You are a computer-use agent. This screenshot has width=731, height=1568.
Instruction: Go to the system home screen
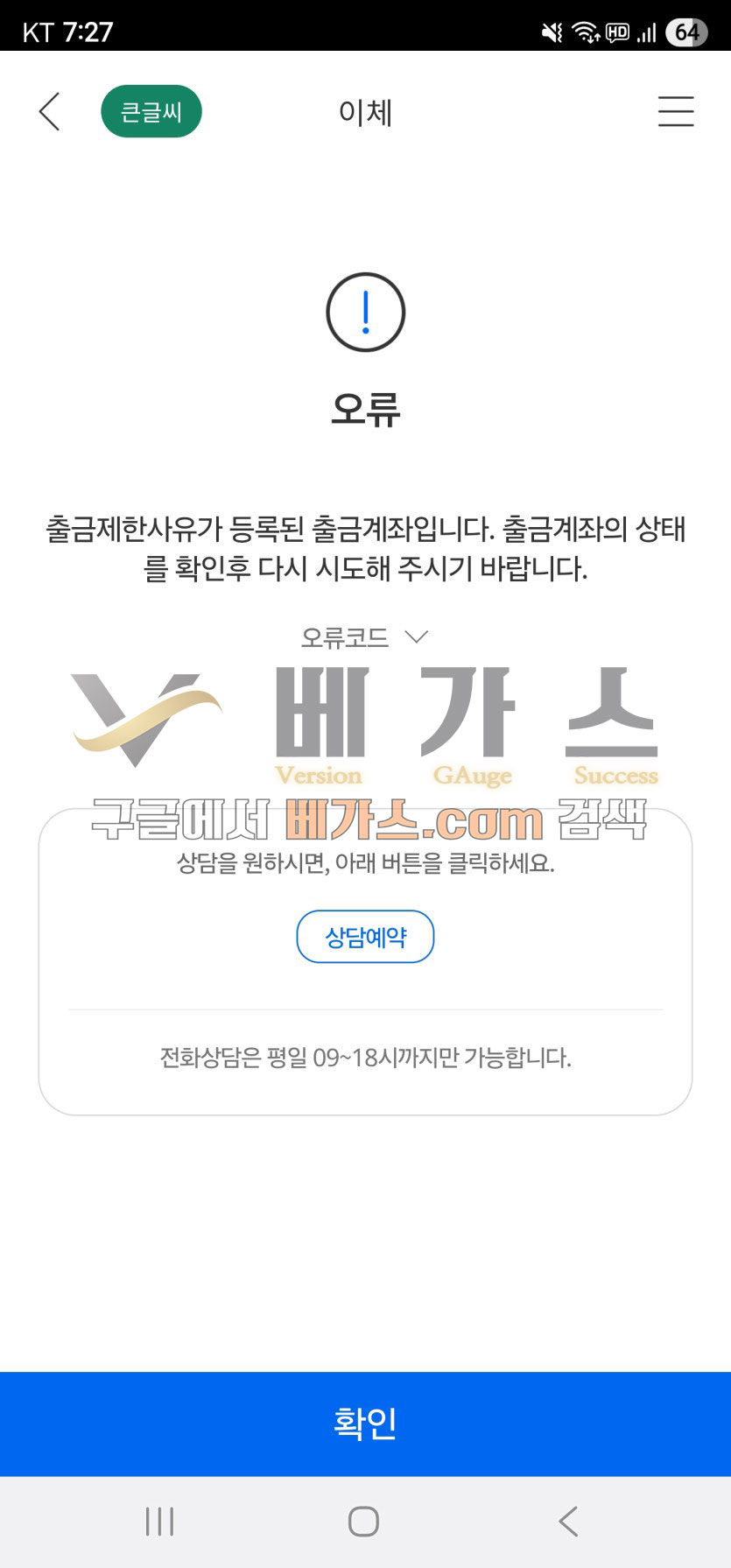tap(363, 1522)
